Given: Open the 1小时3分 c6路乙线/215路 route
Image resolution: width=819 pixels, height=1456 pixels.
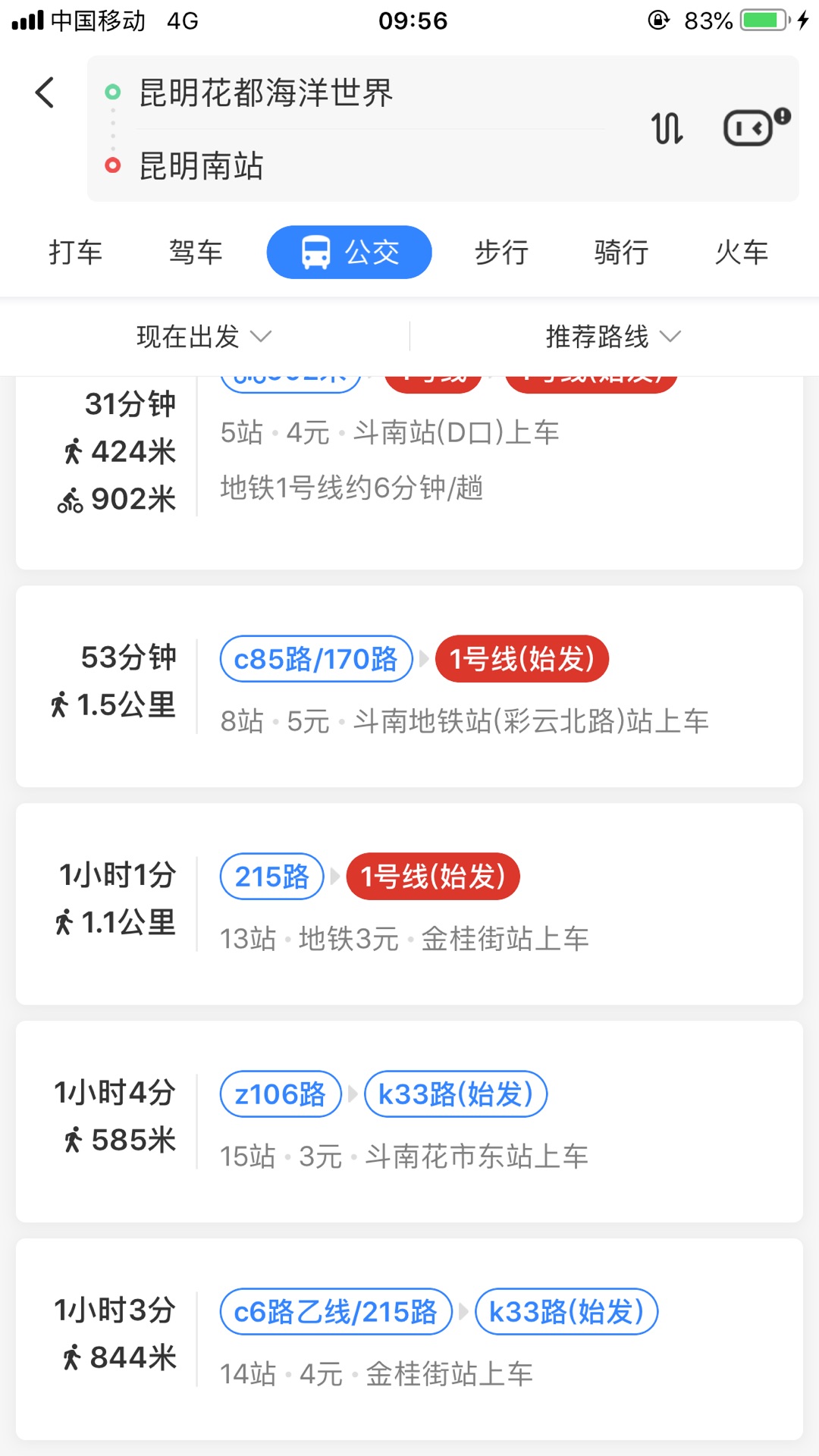Looking at the screenshot, I should [x=409, y=1339].
